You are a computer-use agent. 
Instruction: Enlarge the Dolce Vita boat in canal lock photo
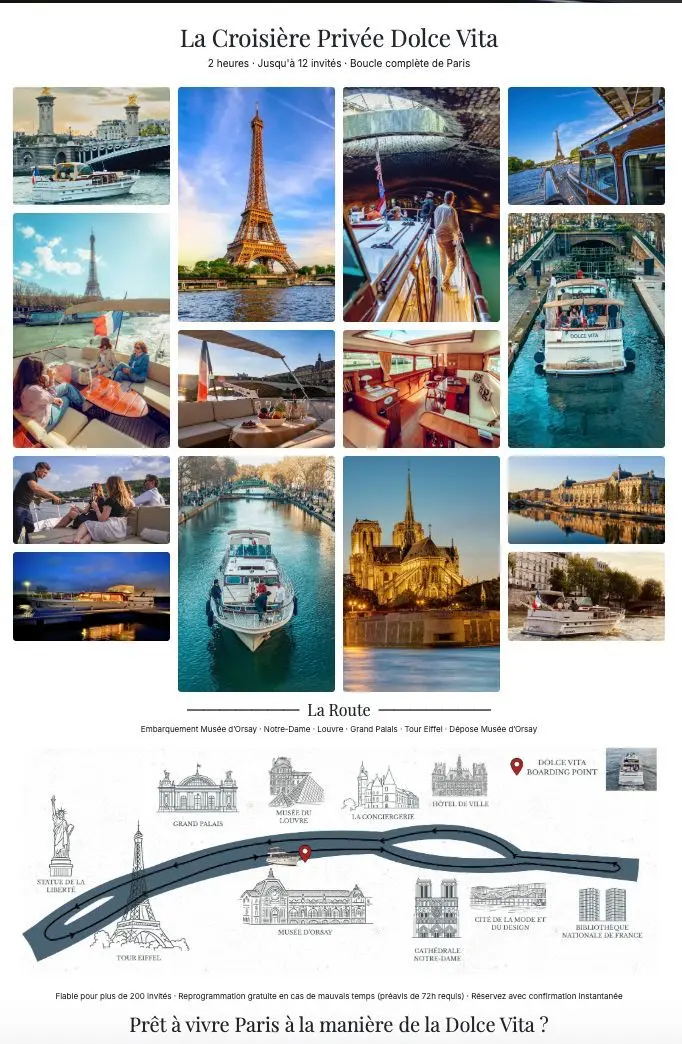click(x=586, y=330)
